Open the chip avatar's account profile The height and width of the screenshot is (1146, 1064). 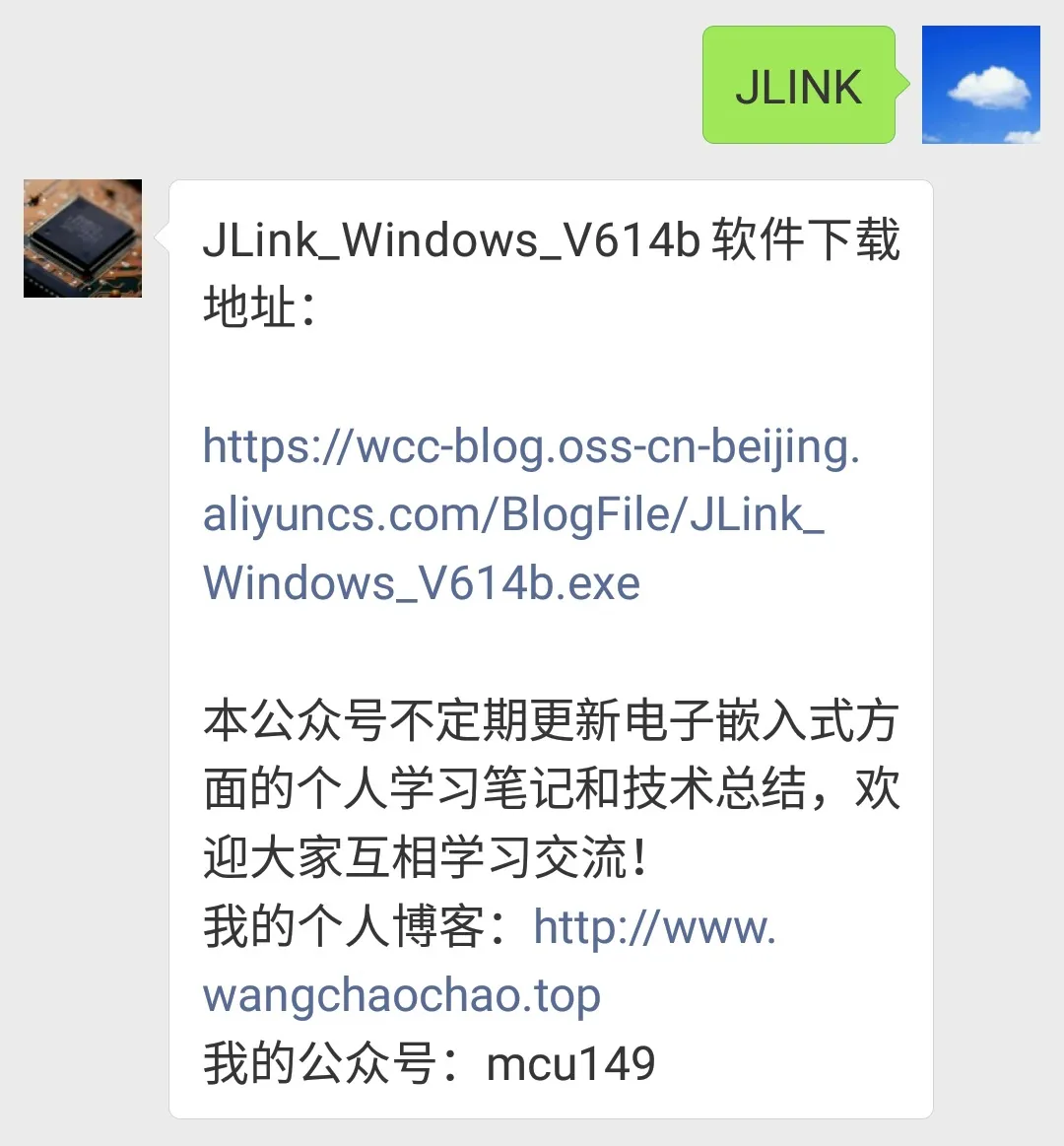click(x=83, y=238)
